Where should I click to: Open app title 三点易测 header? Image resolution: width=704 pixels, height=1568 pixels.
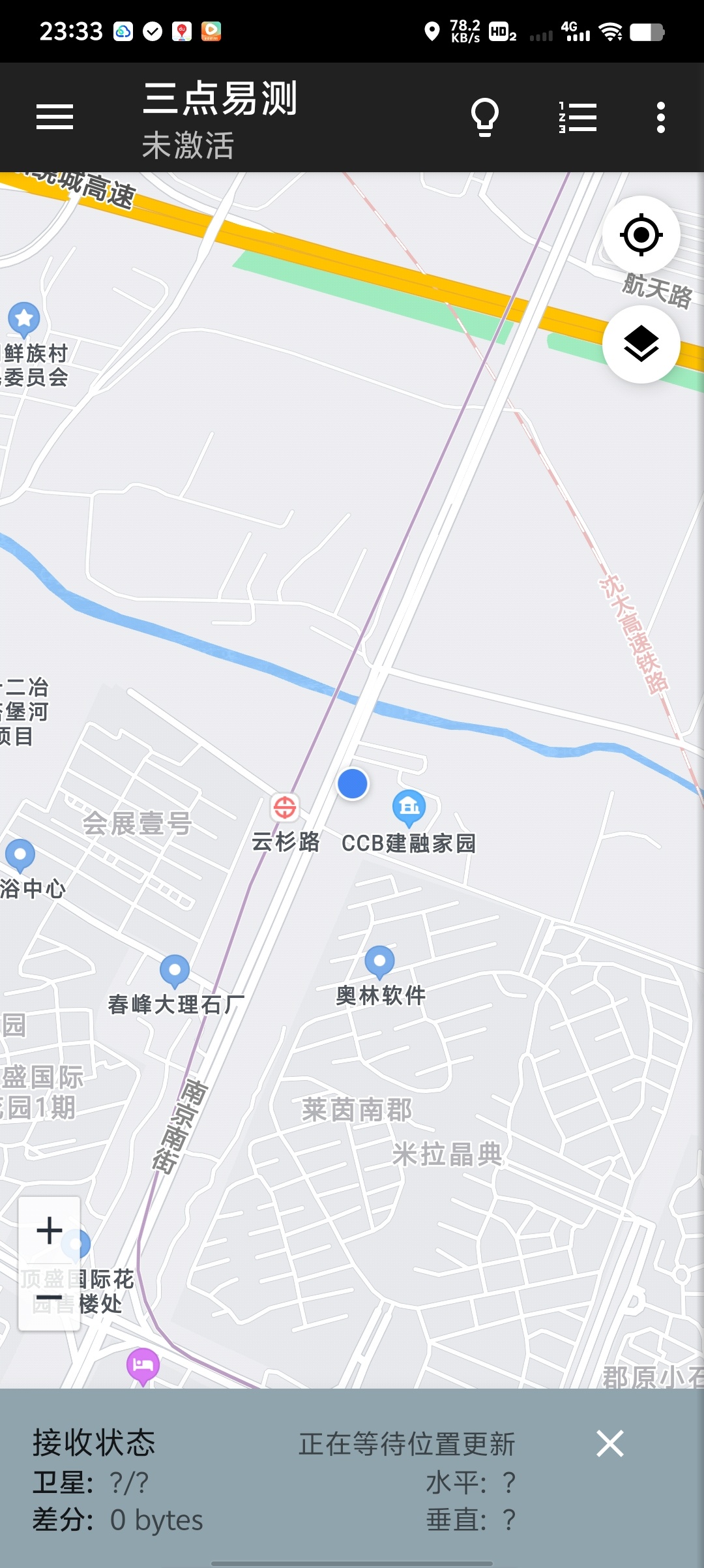point(220,98)
